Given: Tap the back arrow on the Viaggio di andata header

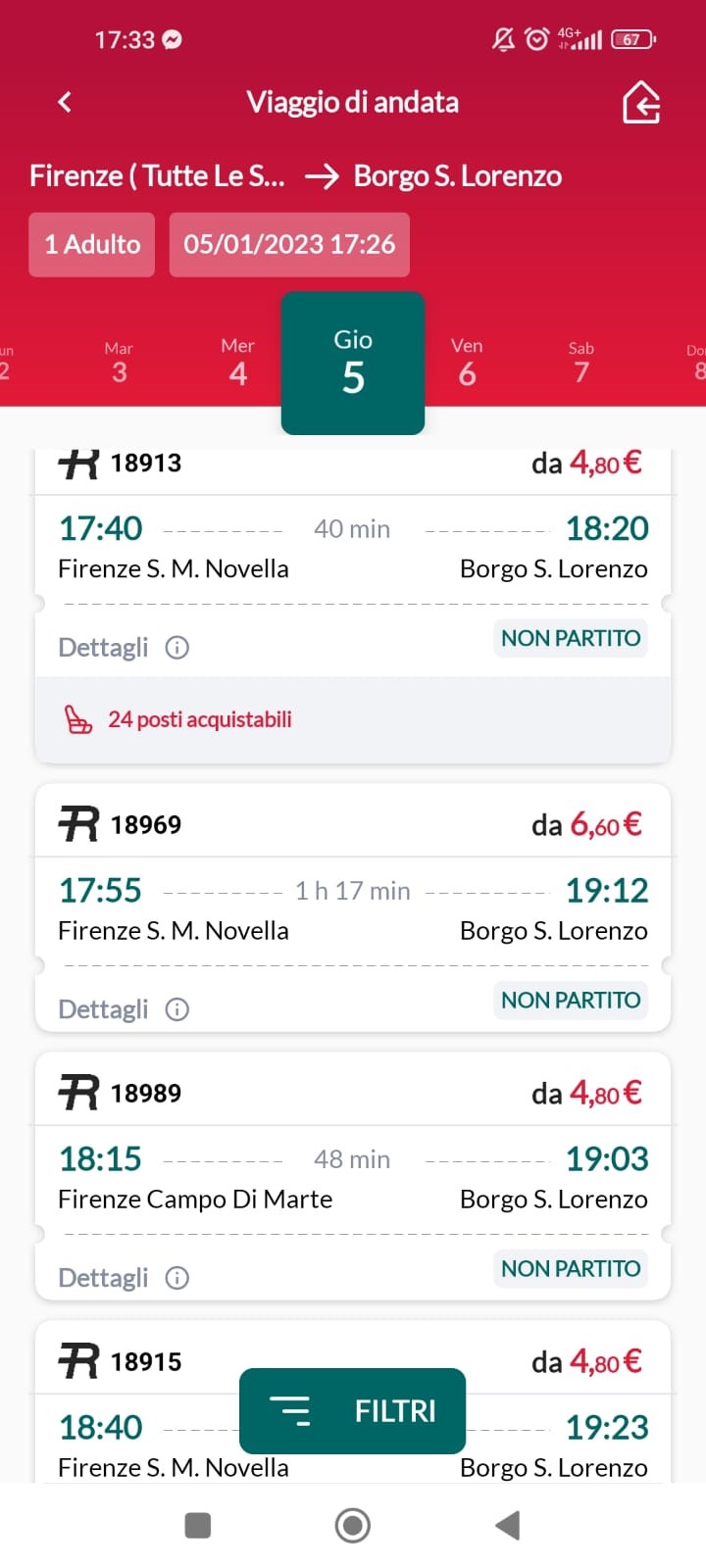Looking at the screenshot, I should tap(64, 102).
